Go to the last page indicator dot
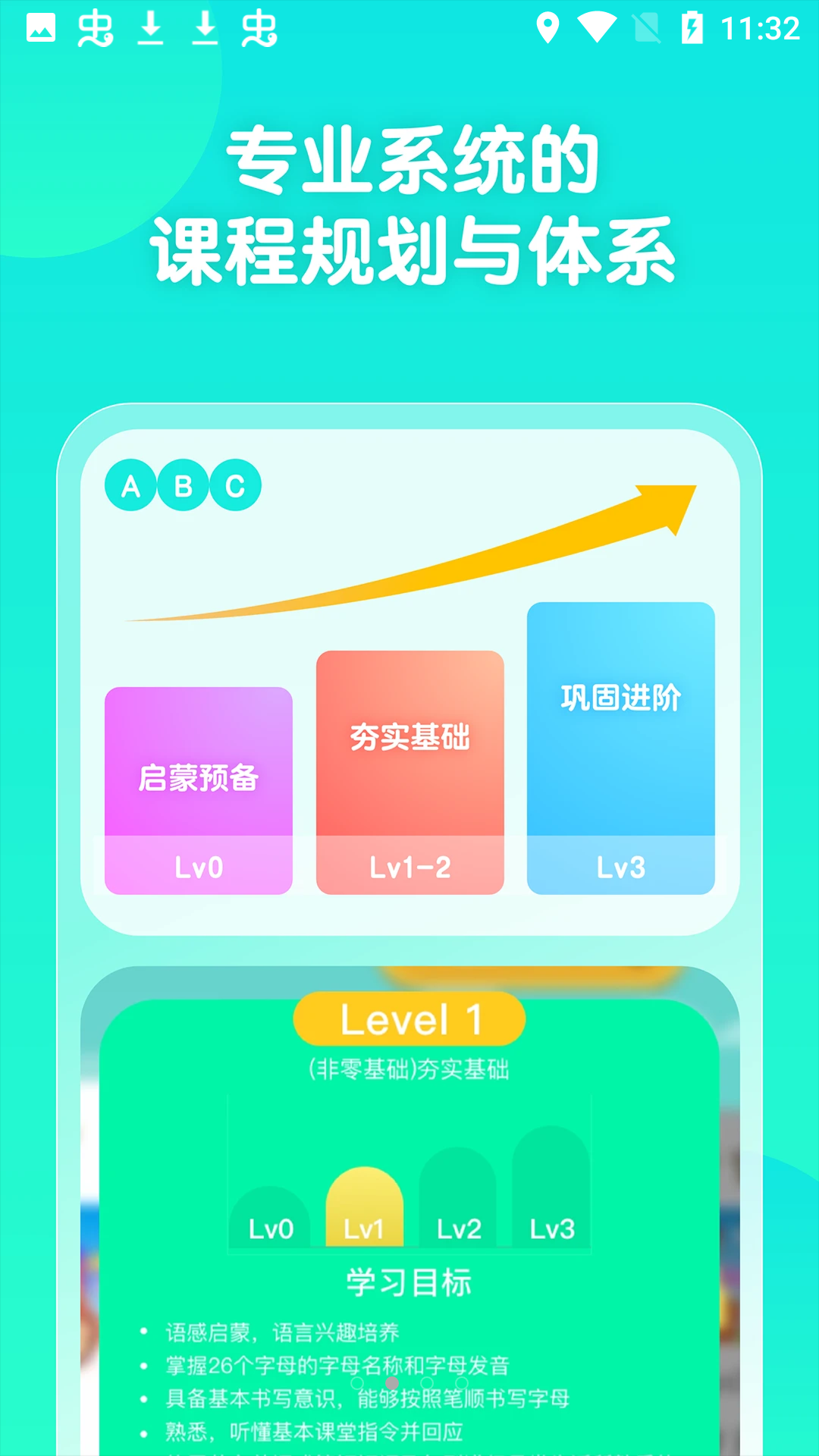This screenshot has height=1456, width=819. point(462,1383)
